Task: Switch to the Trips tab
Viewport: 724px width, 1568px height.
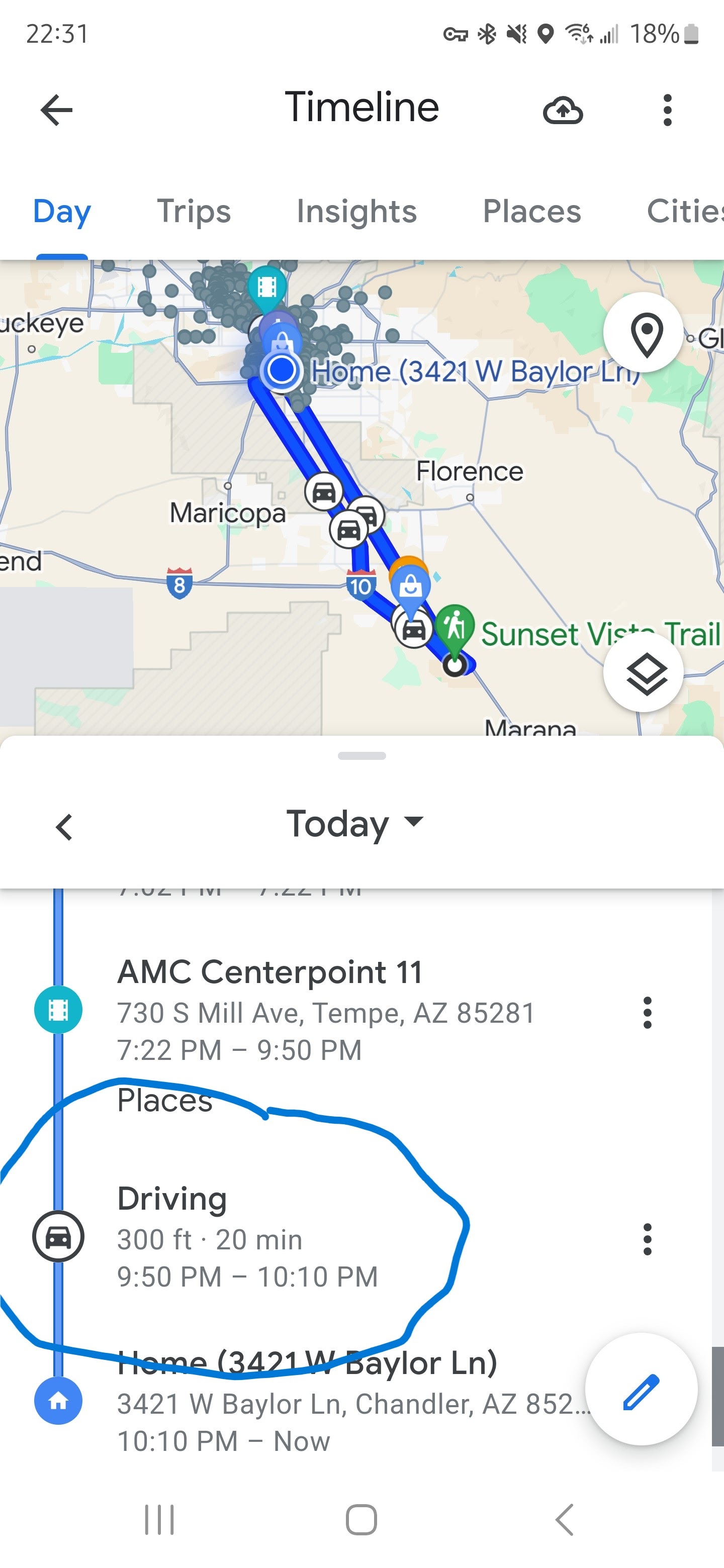Action: (194, 212)
